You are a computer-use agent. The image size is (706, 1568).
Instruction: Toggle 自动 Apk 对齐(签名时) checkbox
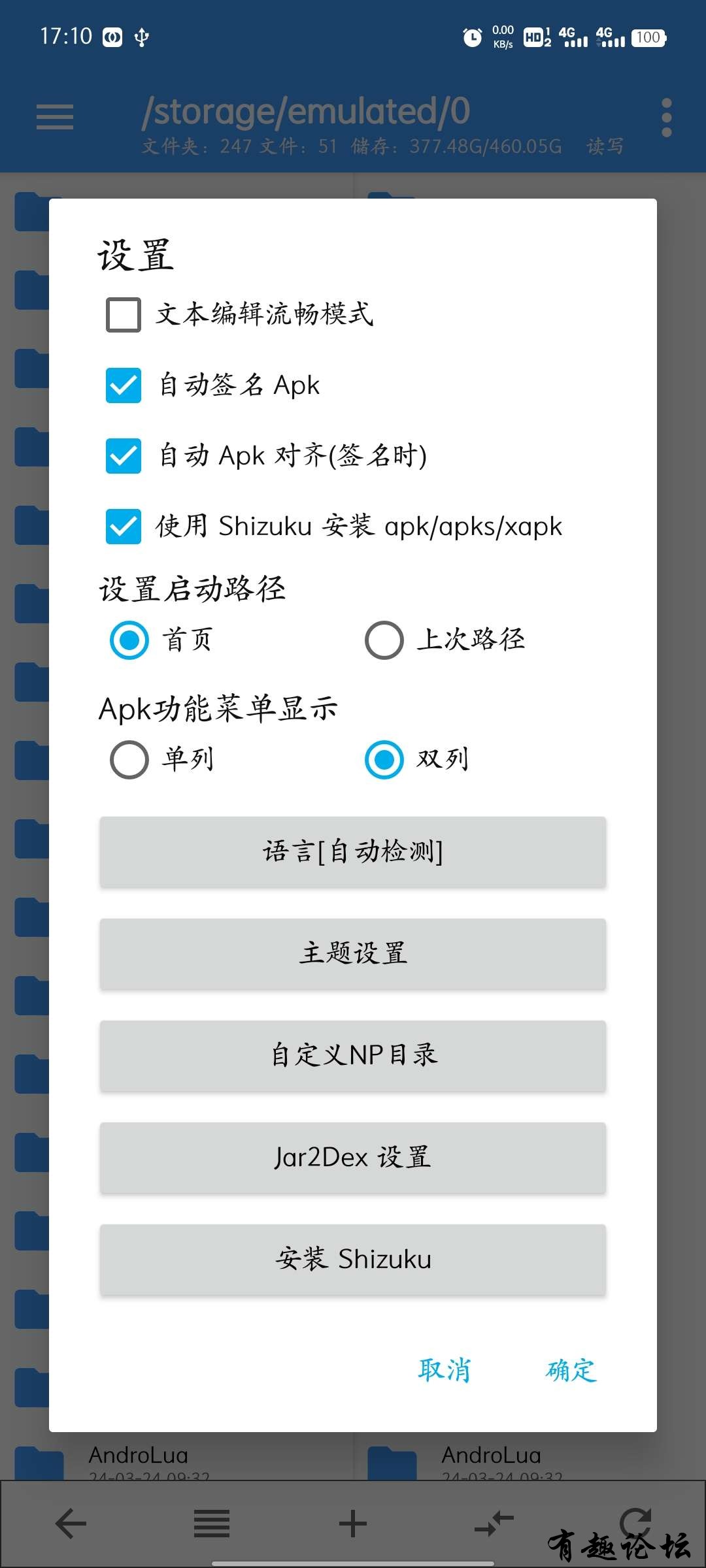(124, 456)
